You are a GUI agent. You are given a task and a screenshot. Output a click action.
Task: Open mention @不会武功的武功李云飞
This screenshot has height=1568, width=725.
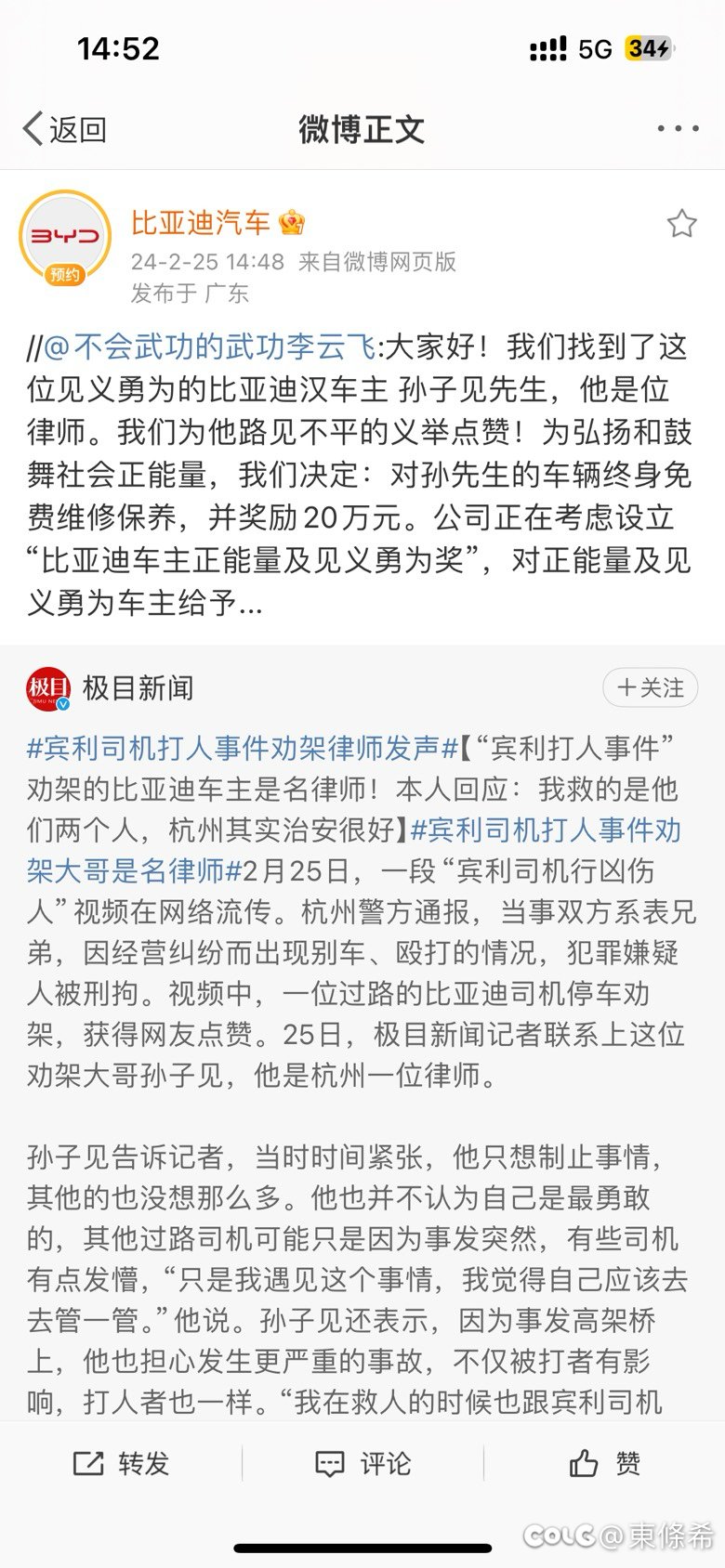[210, 347]
